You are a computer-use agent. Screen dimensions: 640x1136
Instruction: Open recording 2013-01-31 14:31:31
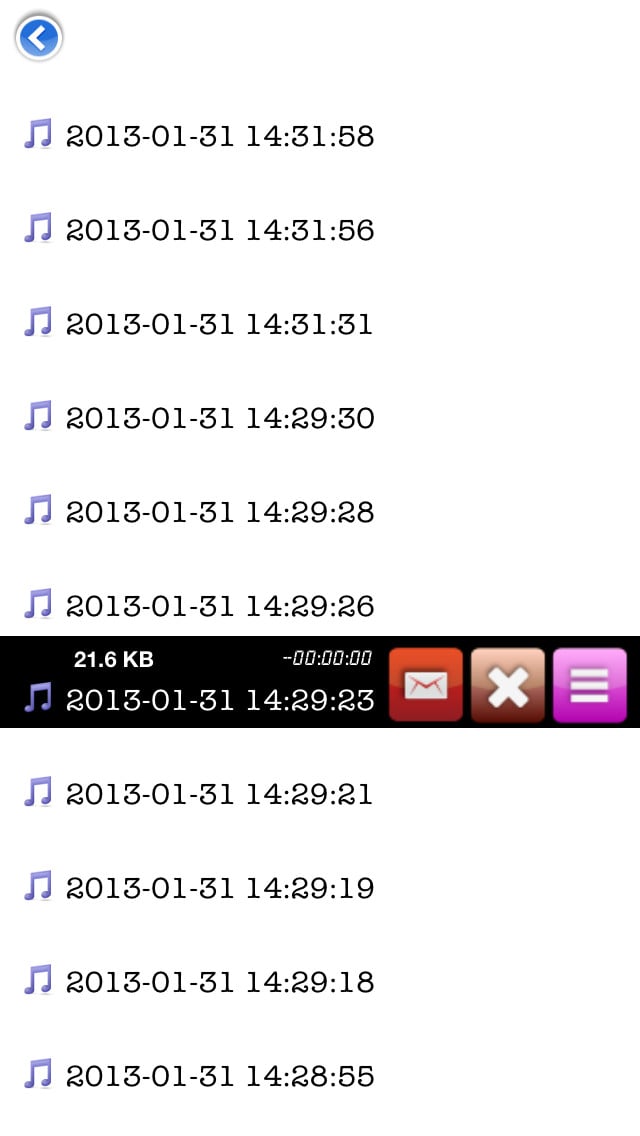[320, 324]
